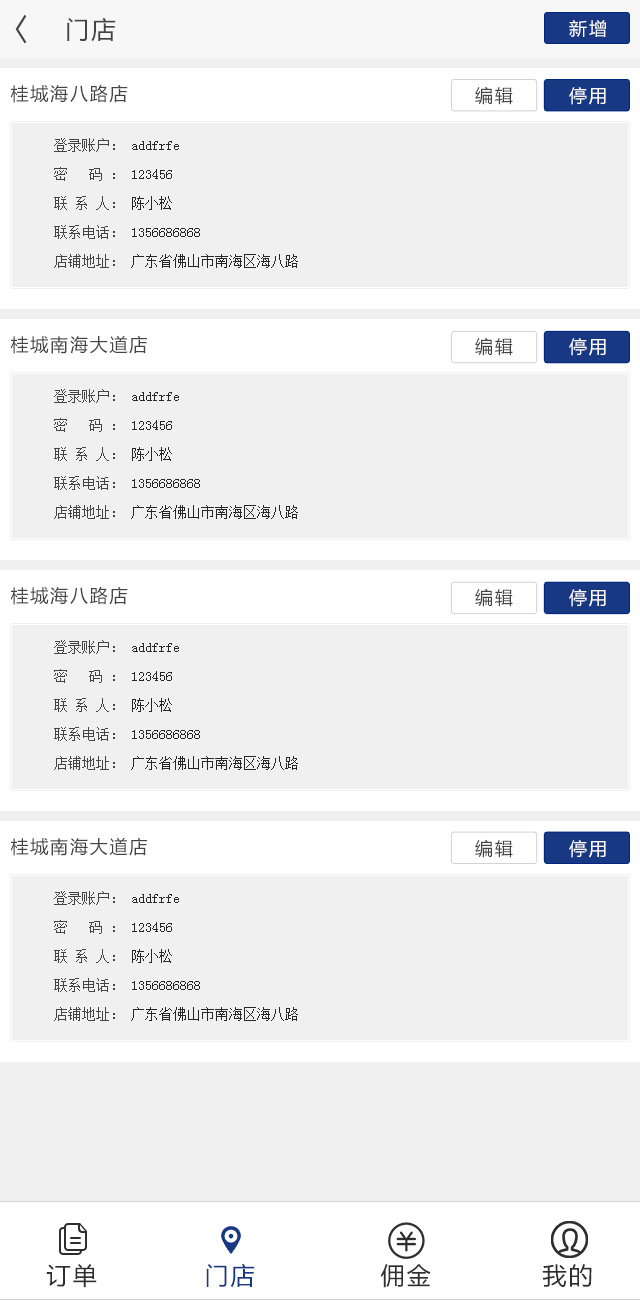Disable the first listed 桂城海八路店 store via 停用

(586, 95)
